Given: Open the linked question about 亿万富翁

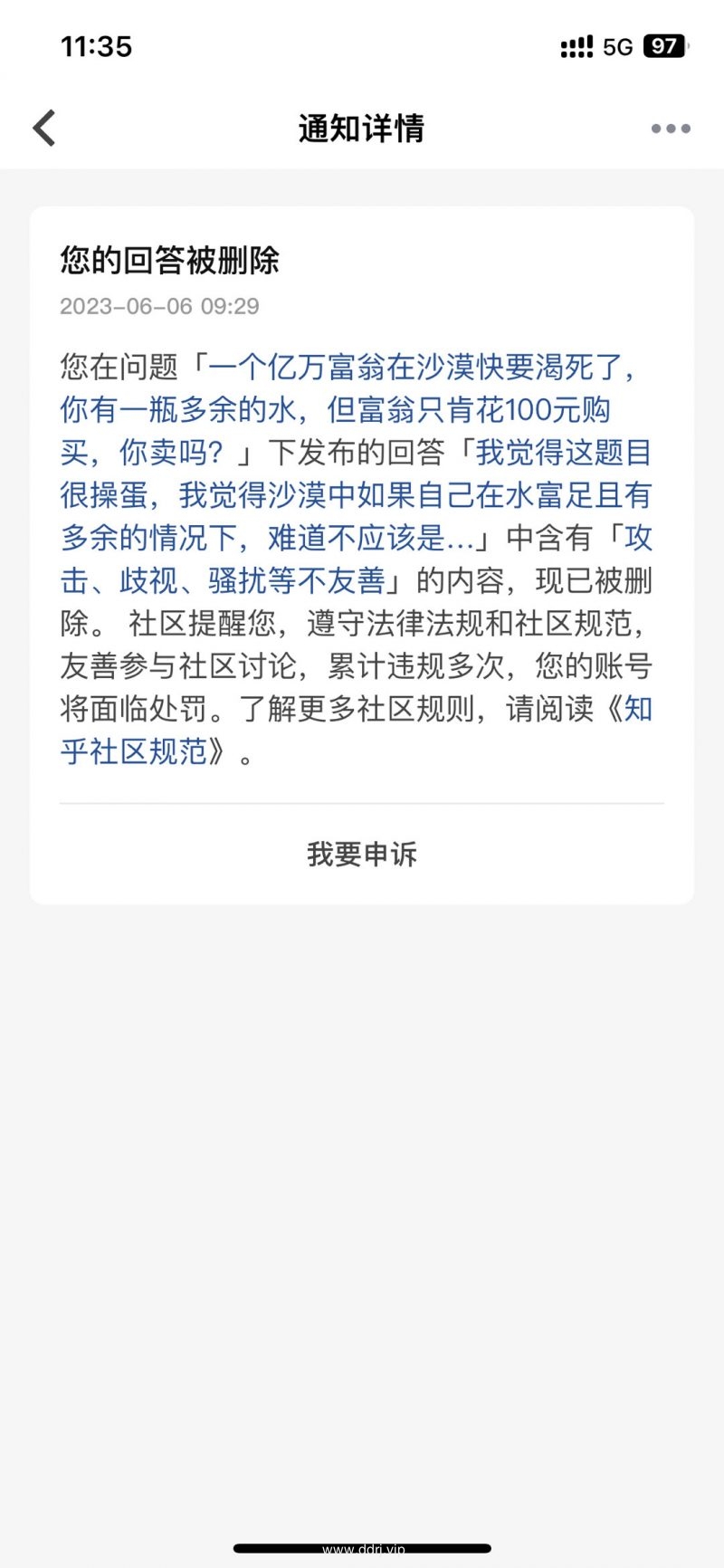Looking at the screenshot, I should [x=353, y=409].
